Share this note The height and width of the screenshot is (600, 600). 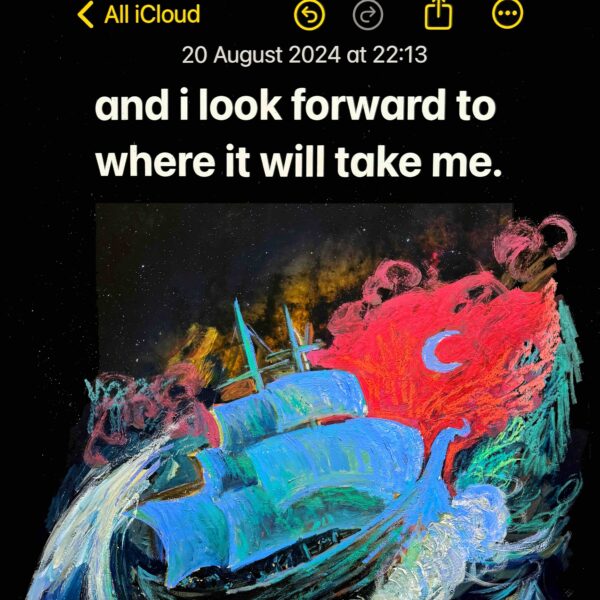(437, 13)
